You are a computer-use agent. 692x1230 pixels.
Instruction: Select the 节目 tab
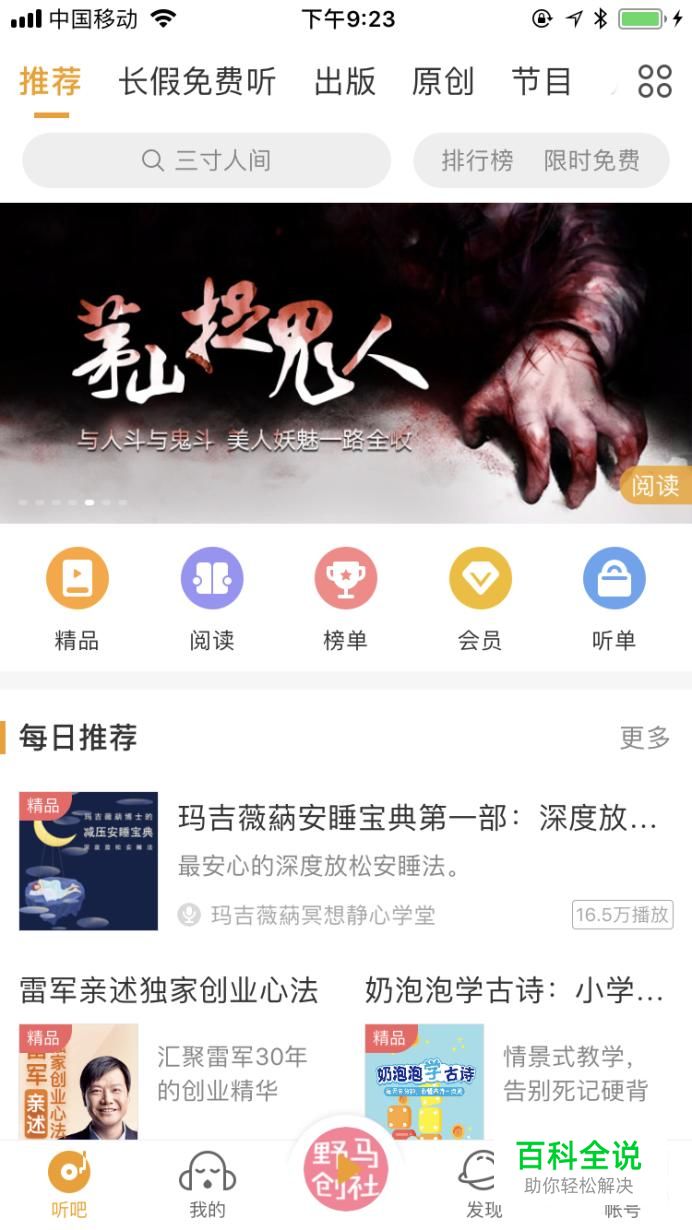pyautogui.click(x=541, y=82)
